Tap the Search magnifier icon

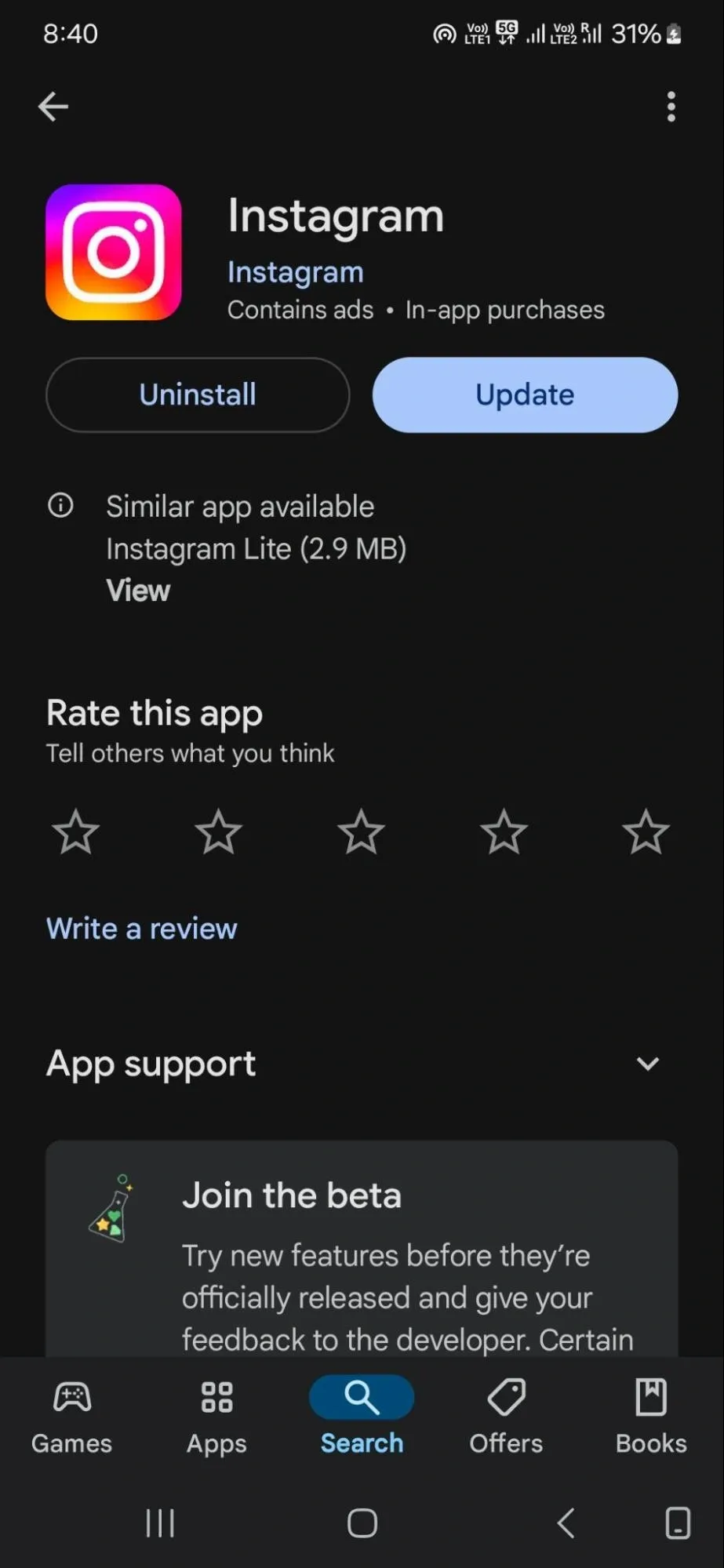[360, 1397]
